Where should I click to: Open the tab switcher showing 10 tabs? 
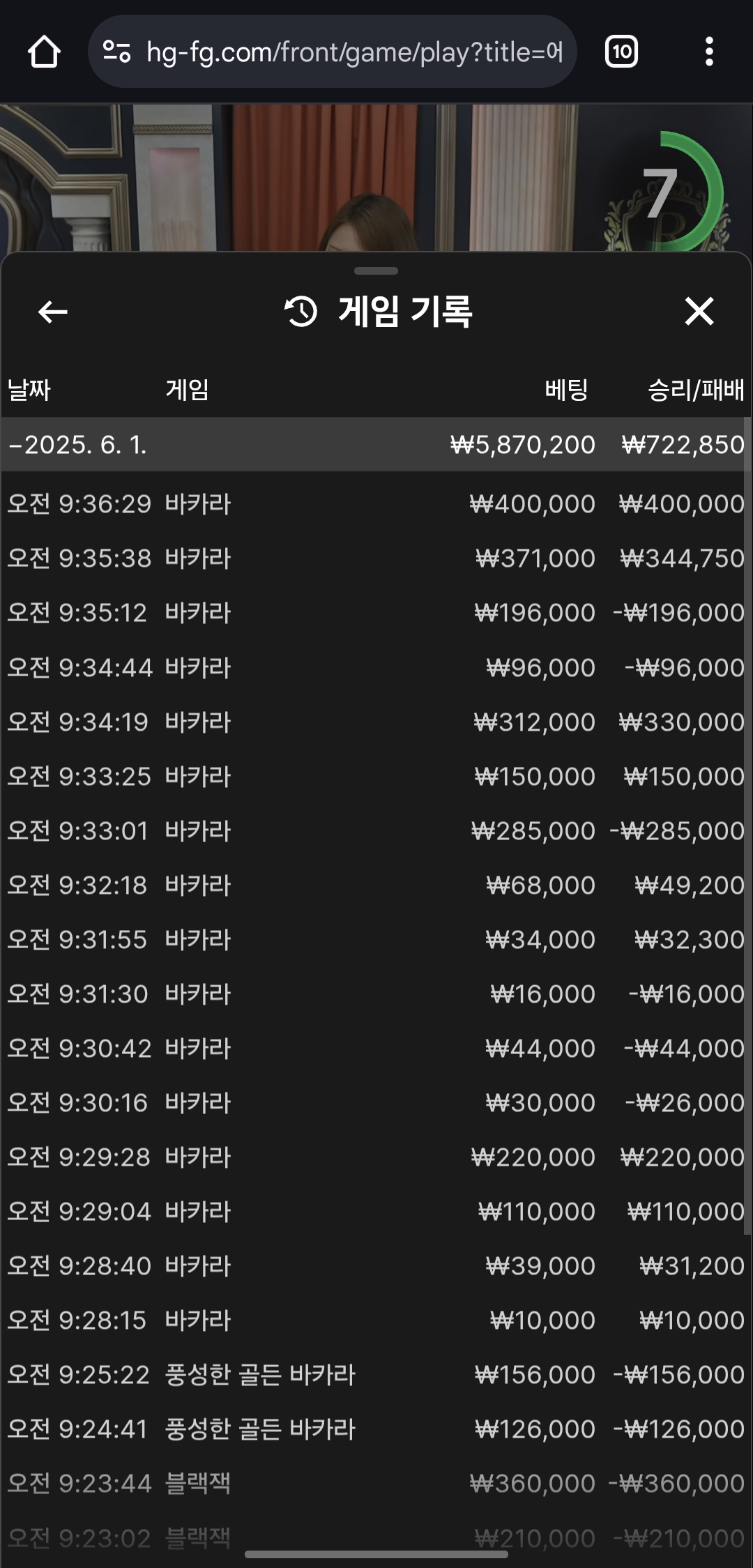(621, 52)
